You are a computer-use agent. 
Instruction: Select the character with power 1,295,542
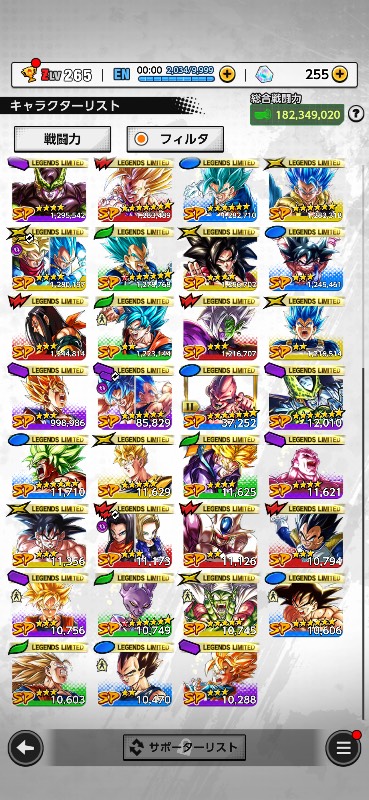tap(49, 190)
